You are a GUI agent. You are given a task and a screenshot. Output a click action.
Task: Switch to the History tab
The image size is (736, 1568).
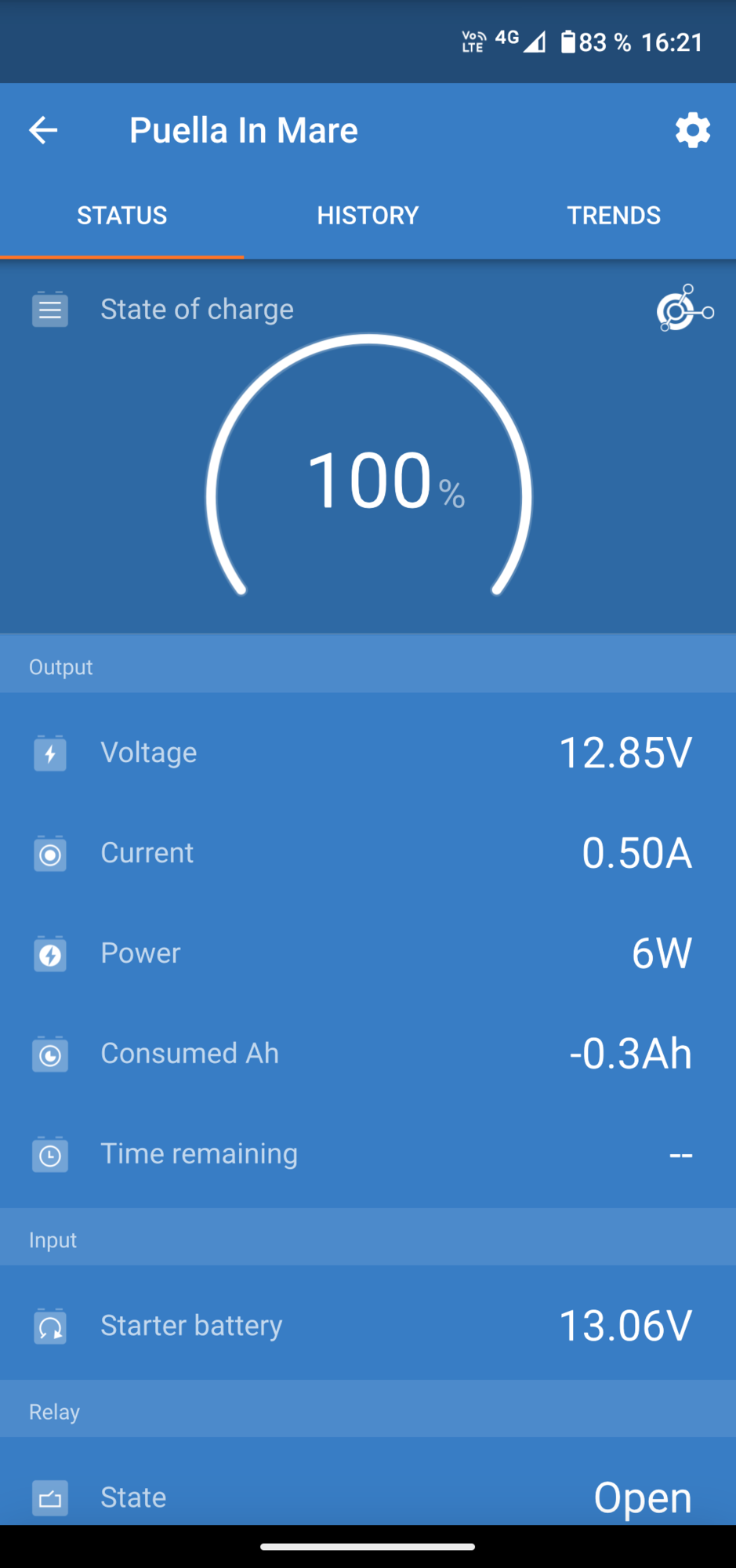coord(368,216)
